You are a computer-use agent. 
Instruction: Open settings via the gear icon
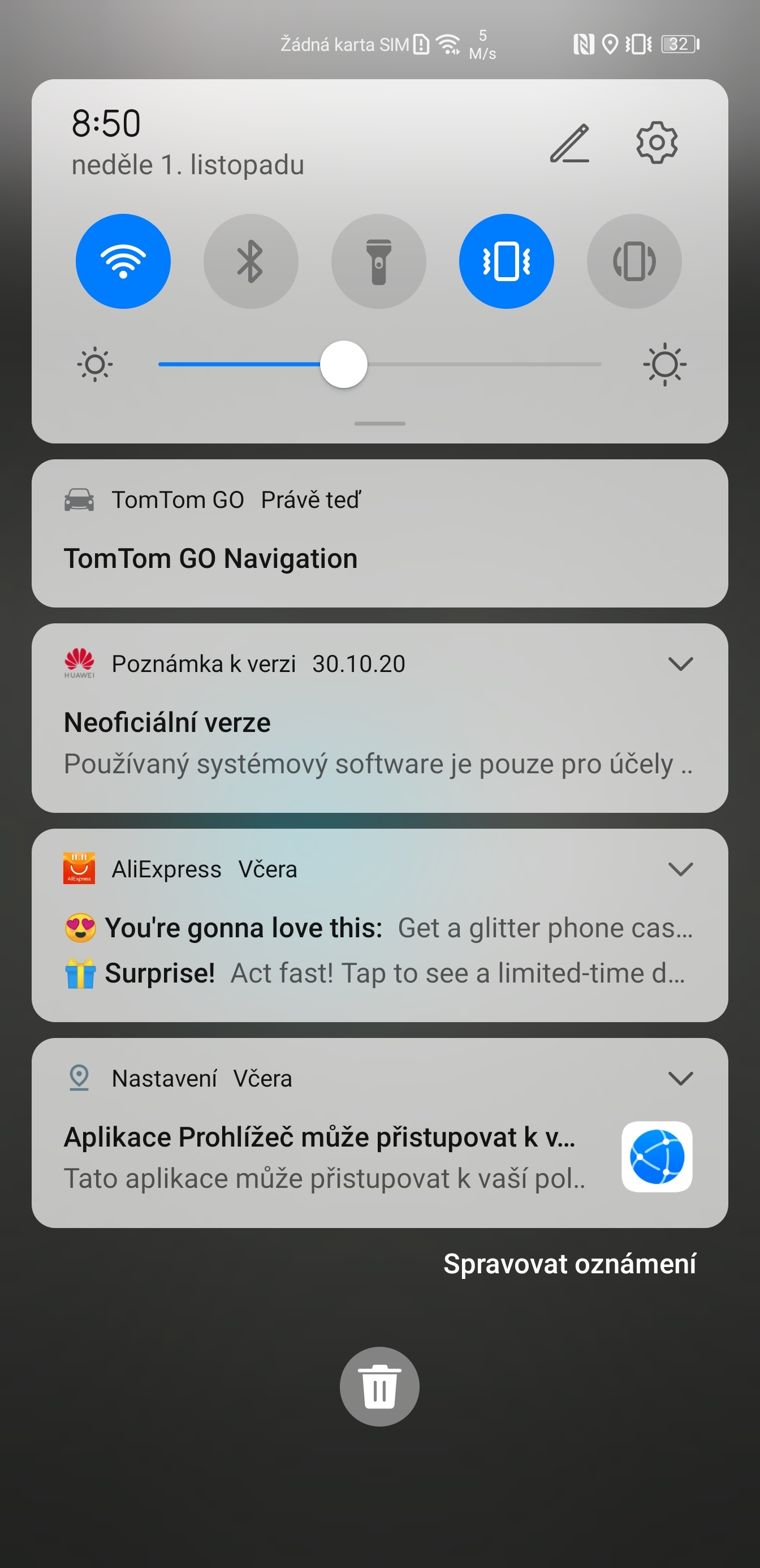[657, 143]
